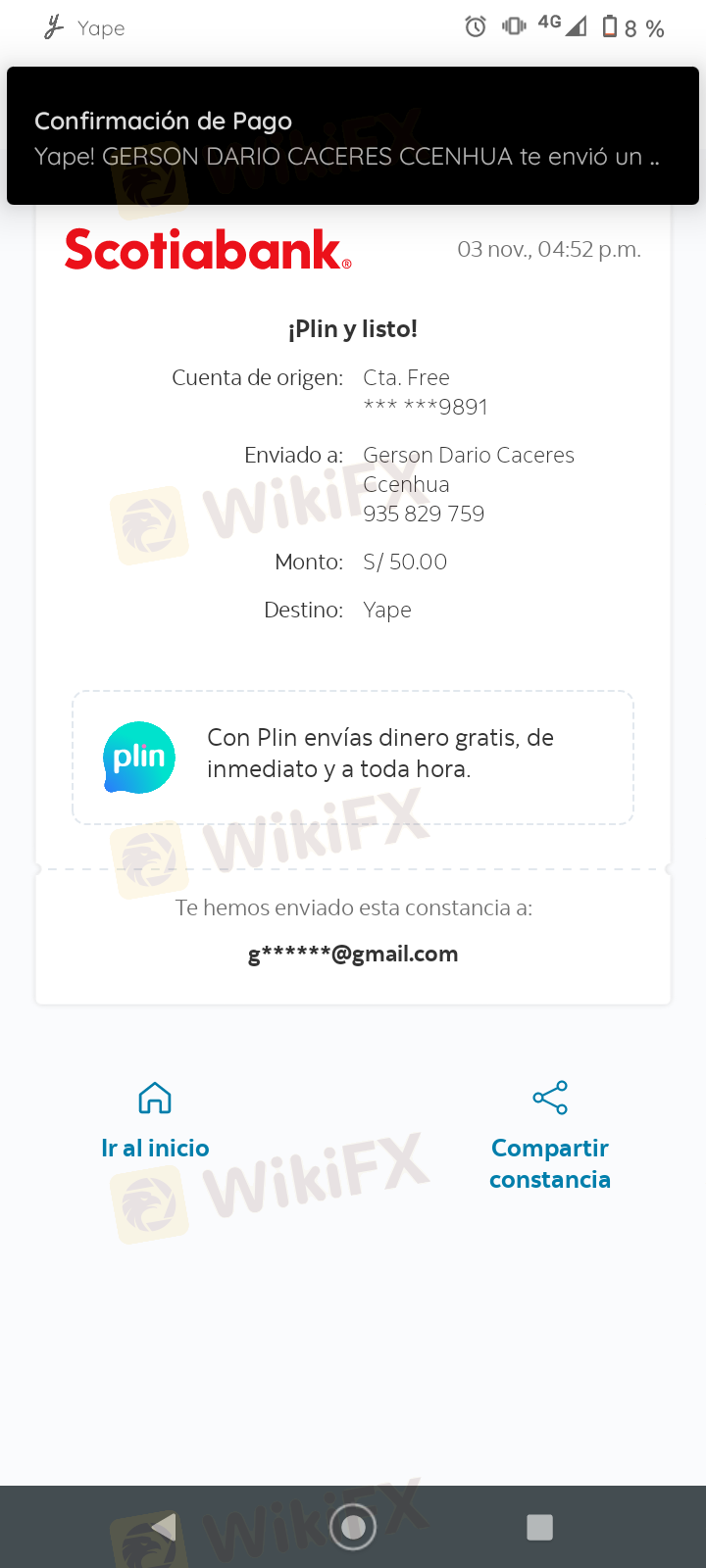
Task: Open the Yape payment confirmation notification
Action: (x=353, y=136)
